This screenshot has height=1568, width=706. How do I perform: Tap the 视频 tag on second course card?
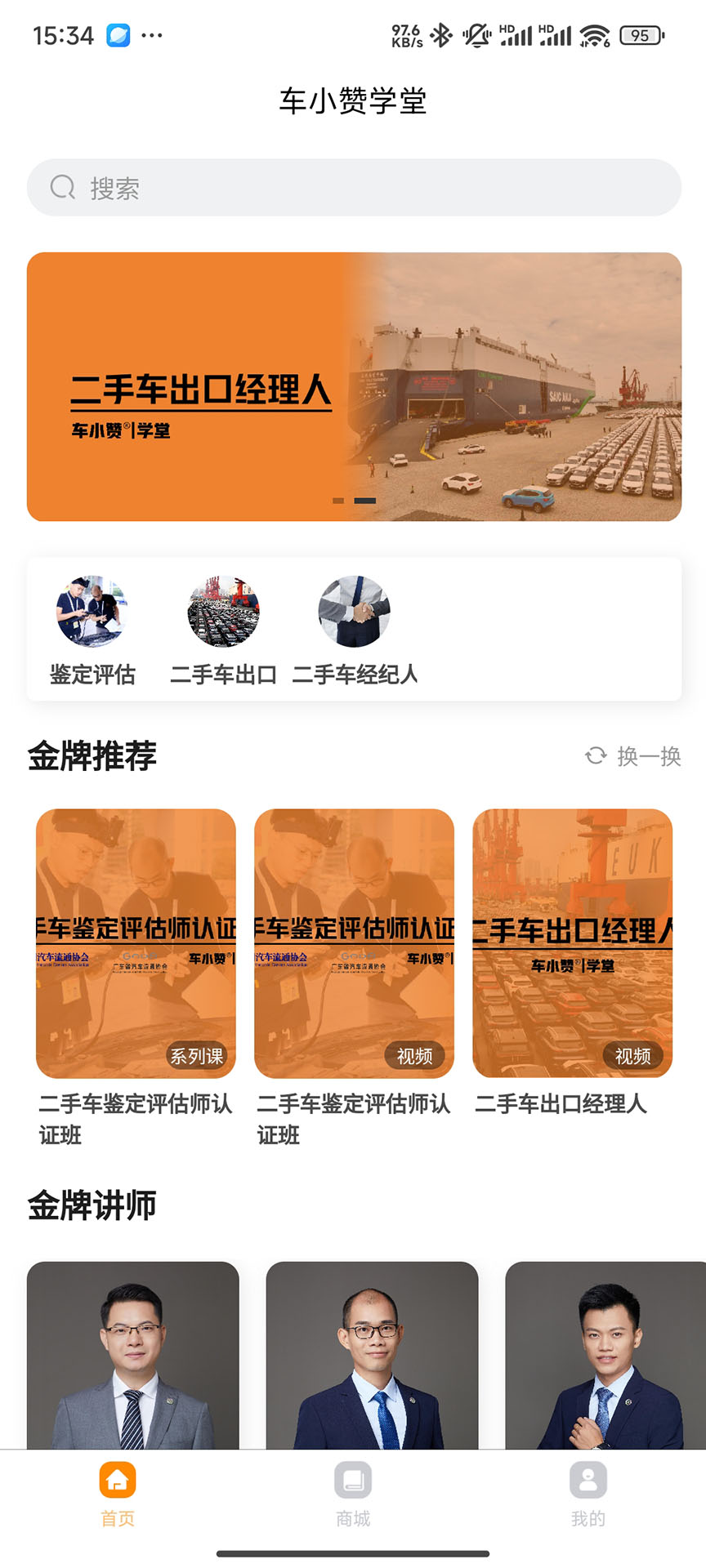(x=414, y=1057)
